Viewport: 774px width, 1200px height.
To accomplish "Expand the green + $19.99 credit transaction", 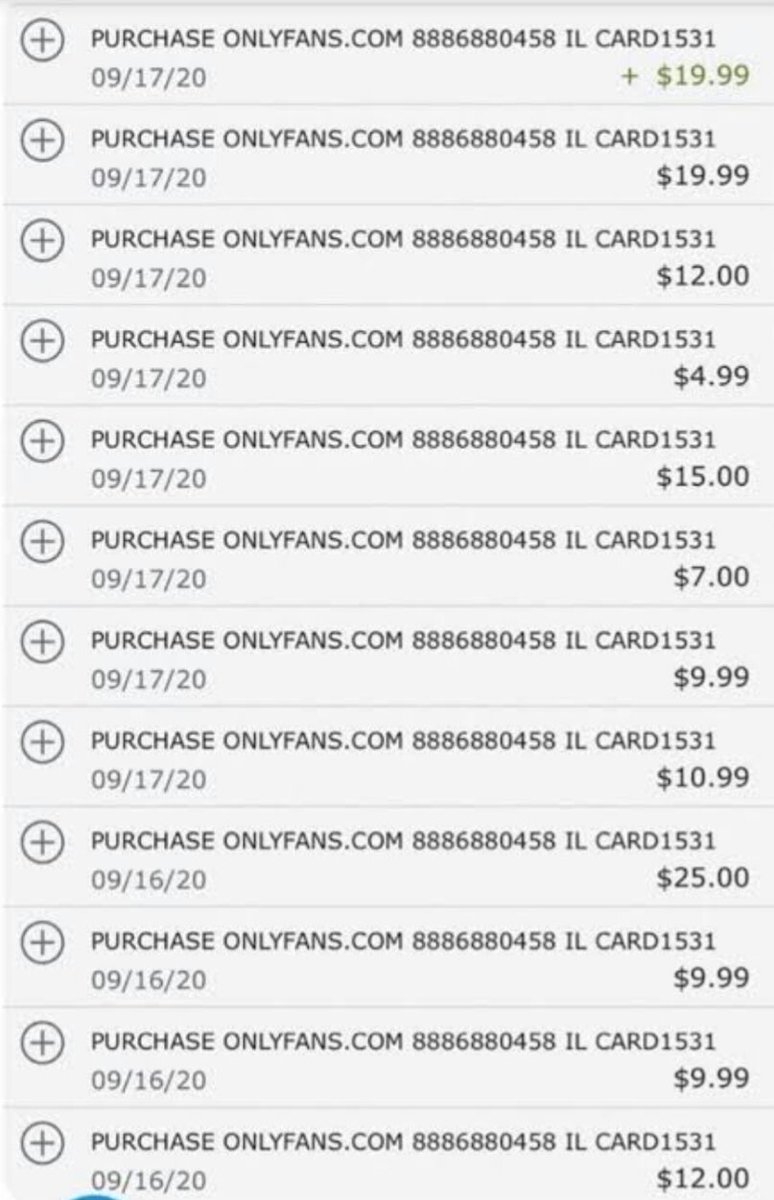I will click(41, 39).
